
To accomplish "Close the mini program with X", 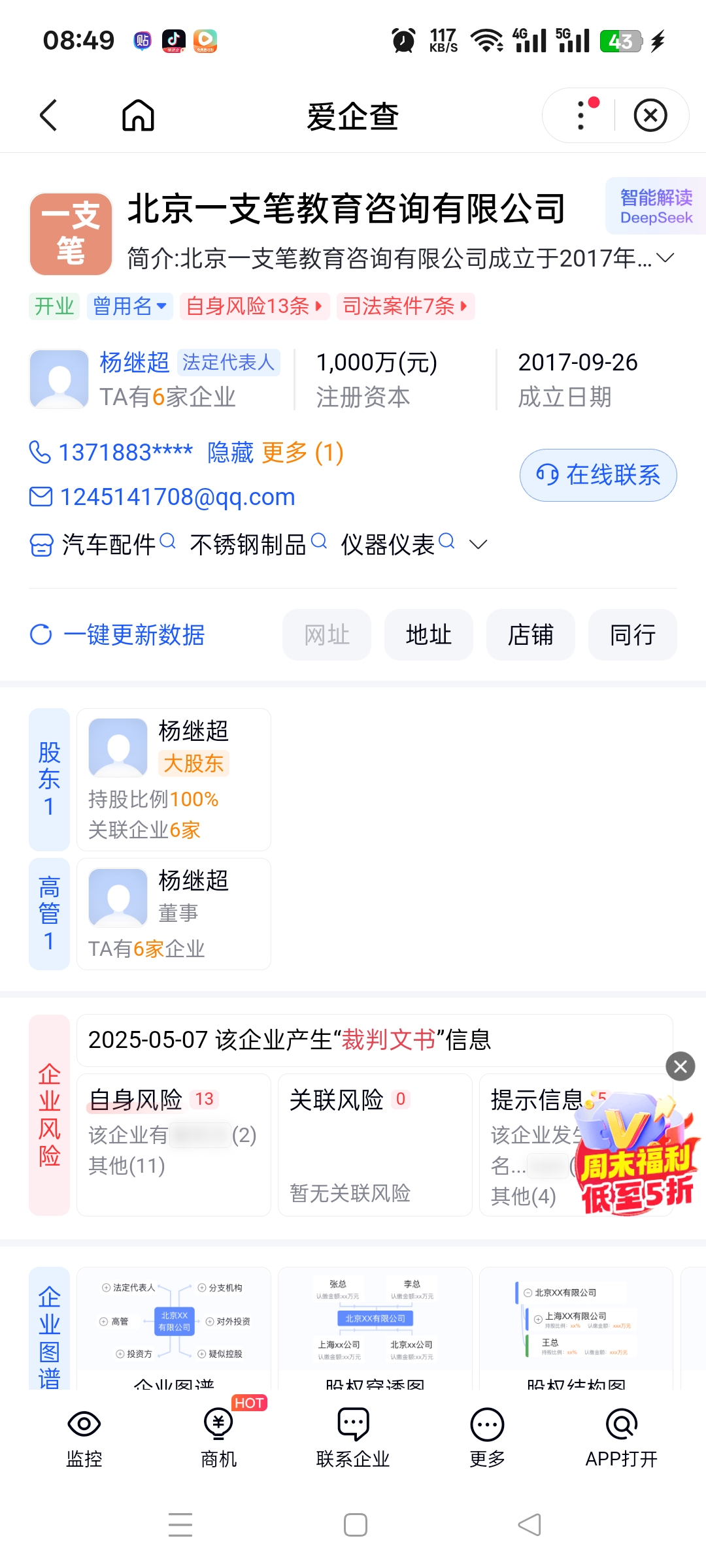I will pyautogui.click(x=650, y=116).
